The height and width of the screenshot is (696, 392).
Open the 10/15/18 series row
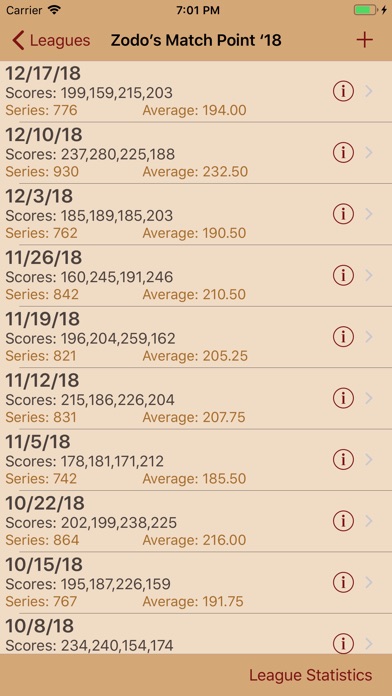point(196,583)
